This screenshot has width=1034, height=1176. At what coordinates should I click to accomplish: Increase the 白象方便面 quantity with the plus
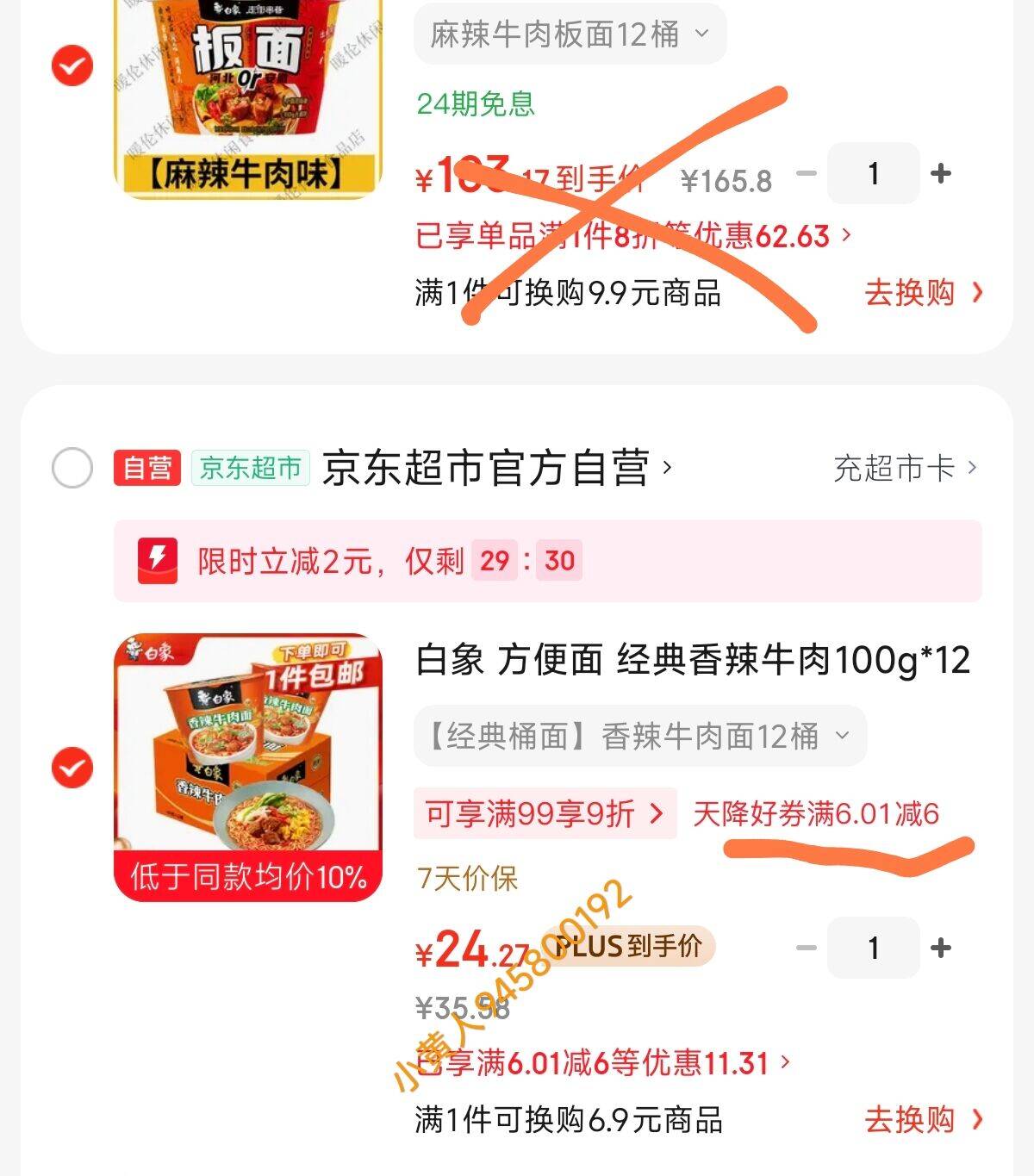pos(941,949)
